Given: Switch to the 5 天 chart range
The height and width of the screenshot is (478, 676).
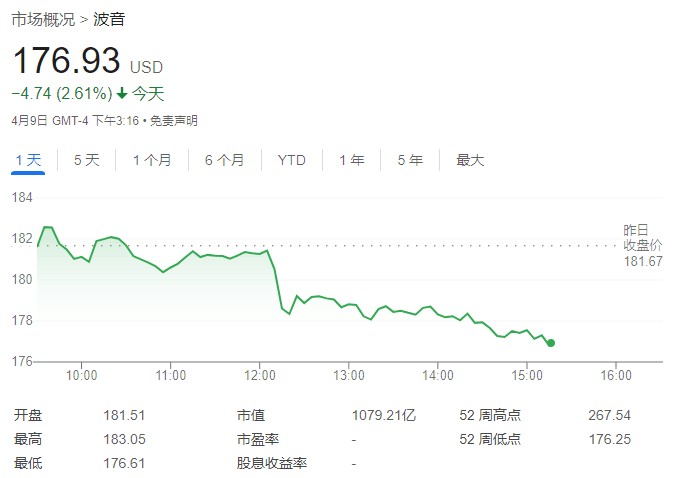Looking at the screenshot, I should [87, 160].
